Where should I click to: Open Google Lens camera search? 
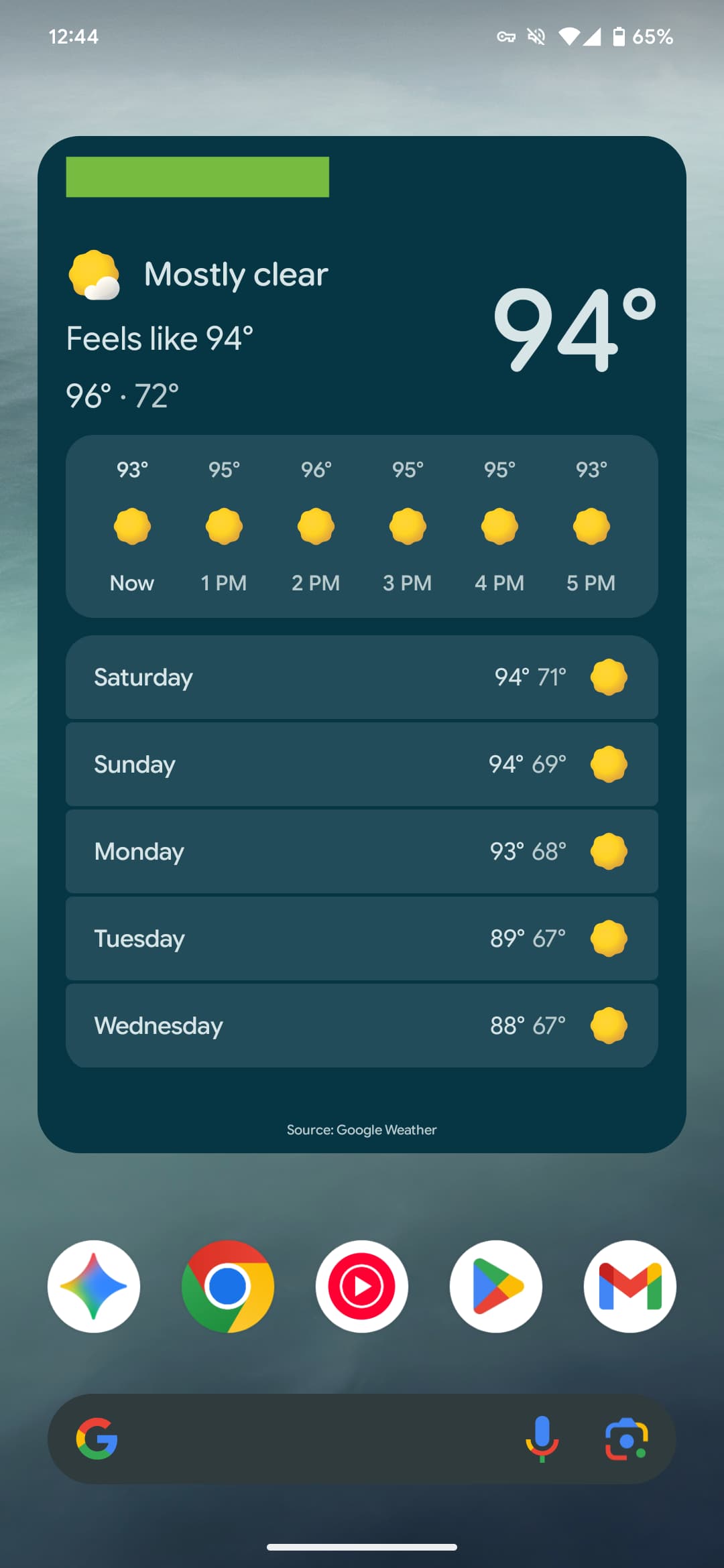pyautogui.click(x=626, y=1439)
